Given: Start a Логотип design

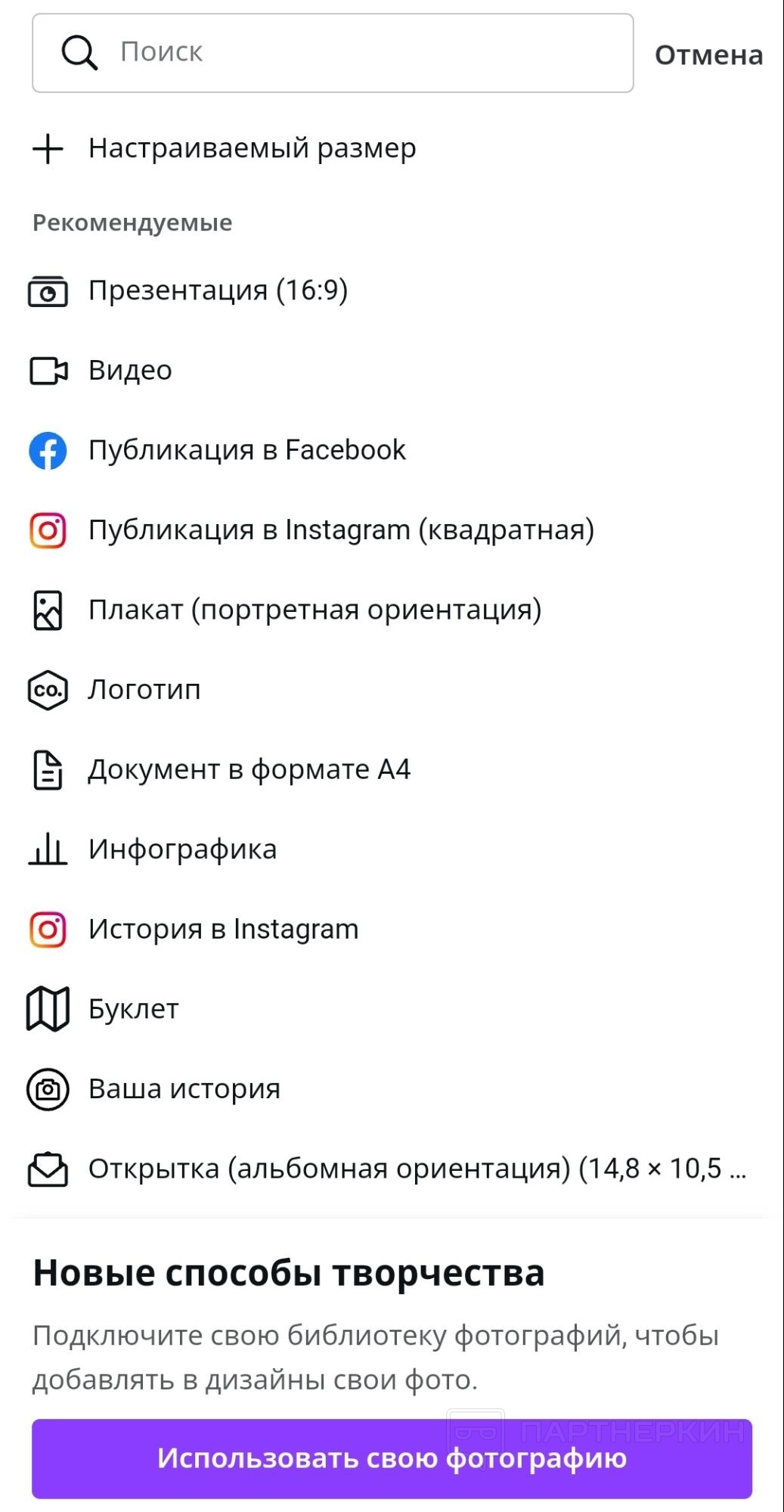Looking at the screenshot, I should pyautogui.click(x=144, y=690).
